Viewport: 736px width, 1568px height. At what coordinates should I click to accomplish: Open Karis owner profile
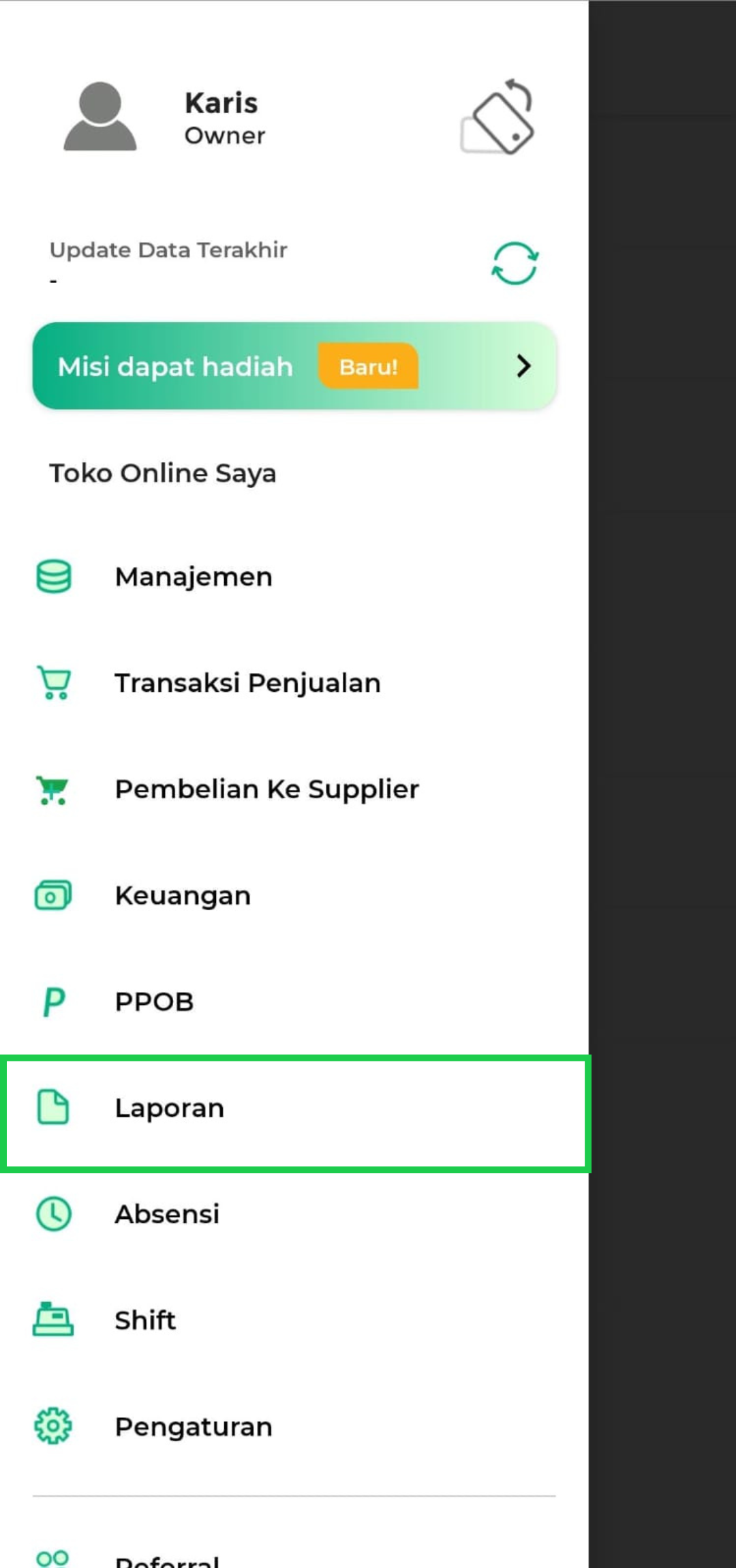[164, 117]
